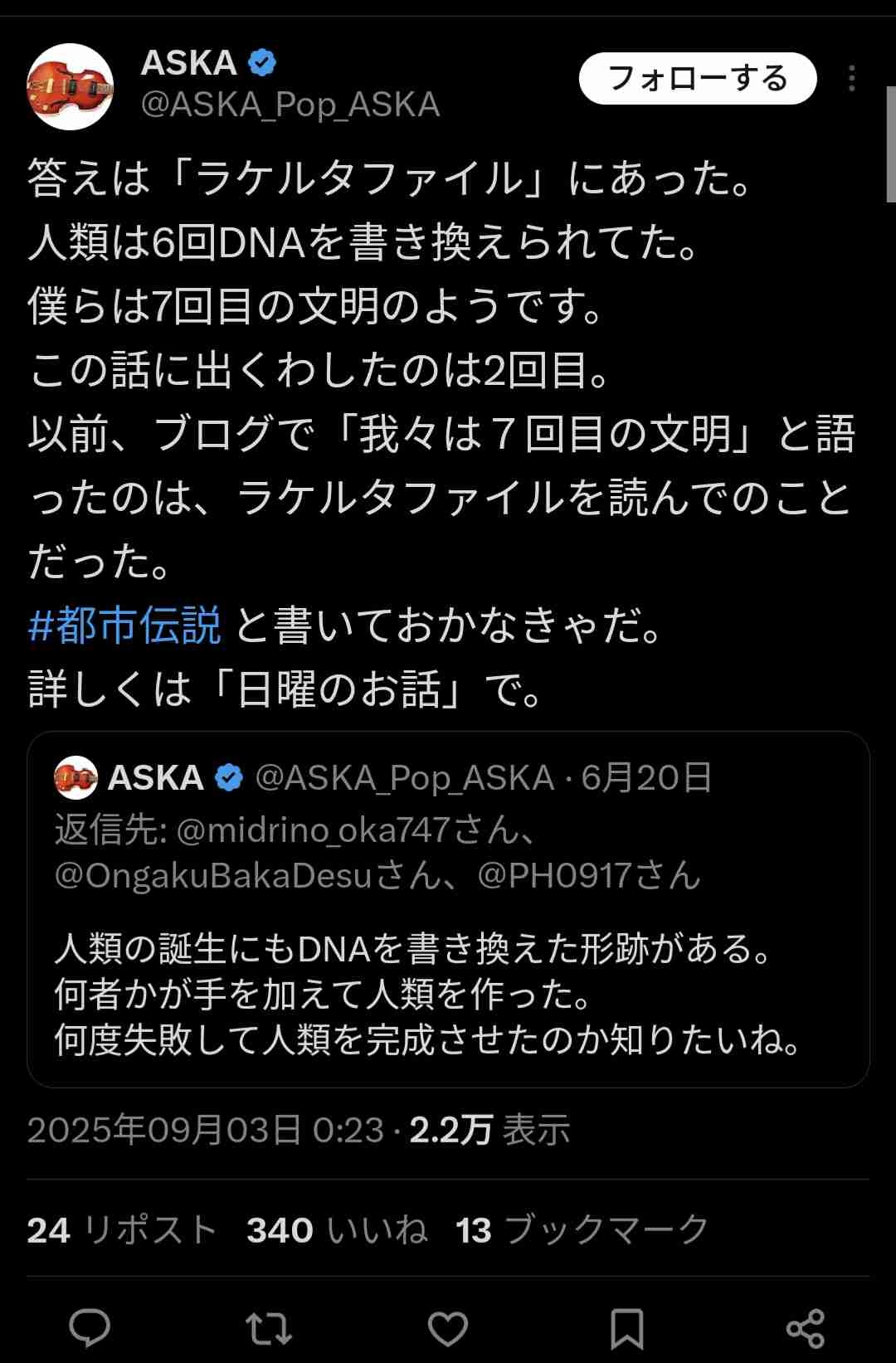This screenshot has width=896, height=1363.
Task: Reply with the comment bubble icon
Action: (x=90, y=1328)
